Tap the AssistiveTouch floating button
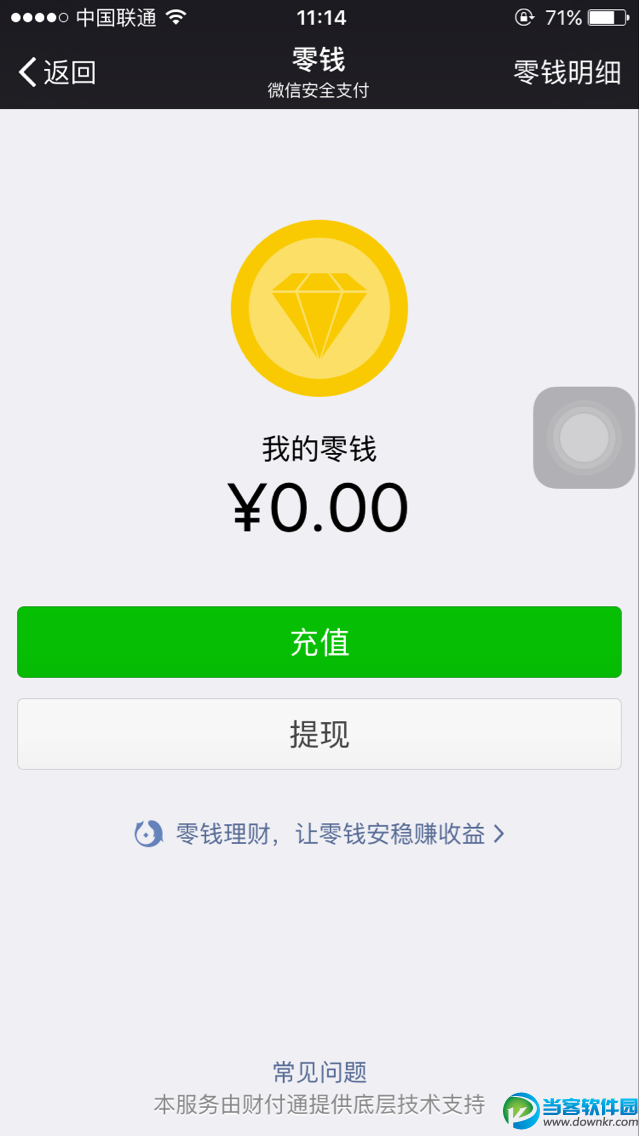This screenshot has height=1136, width=639. [x=584, y=438]
